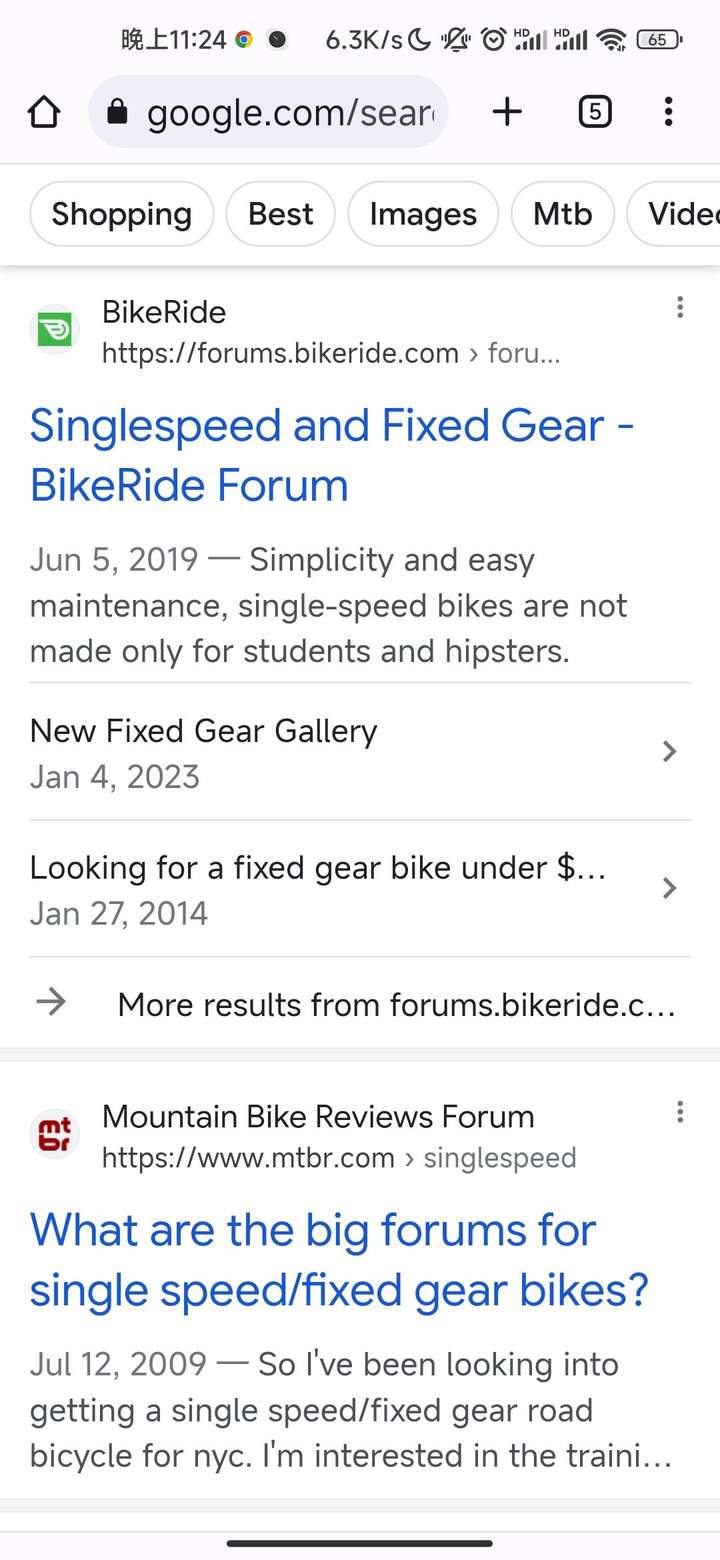Open the Looking for a fixed gear bike sublink
720x1560 pixels.
point(360,889)
